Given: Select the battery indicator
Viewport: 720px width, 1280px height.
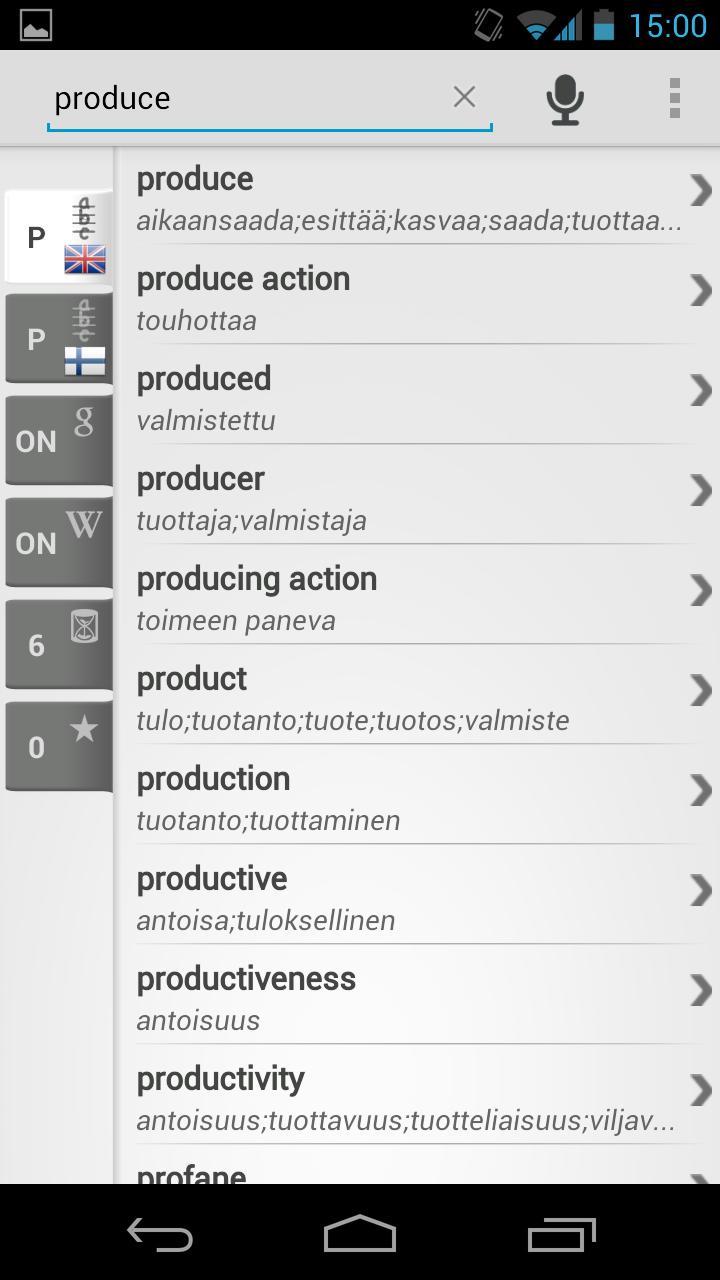Looking at the screenshot, I should point(600,26).
